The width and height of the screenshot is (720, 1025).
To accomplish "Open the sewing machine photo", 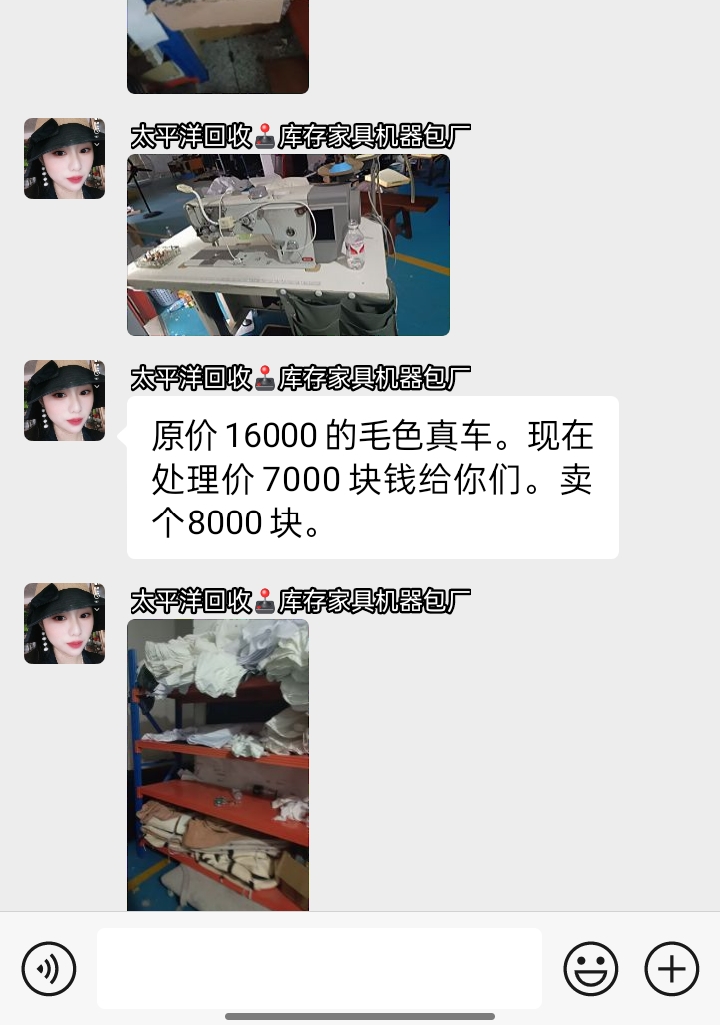I will 288,245.
